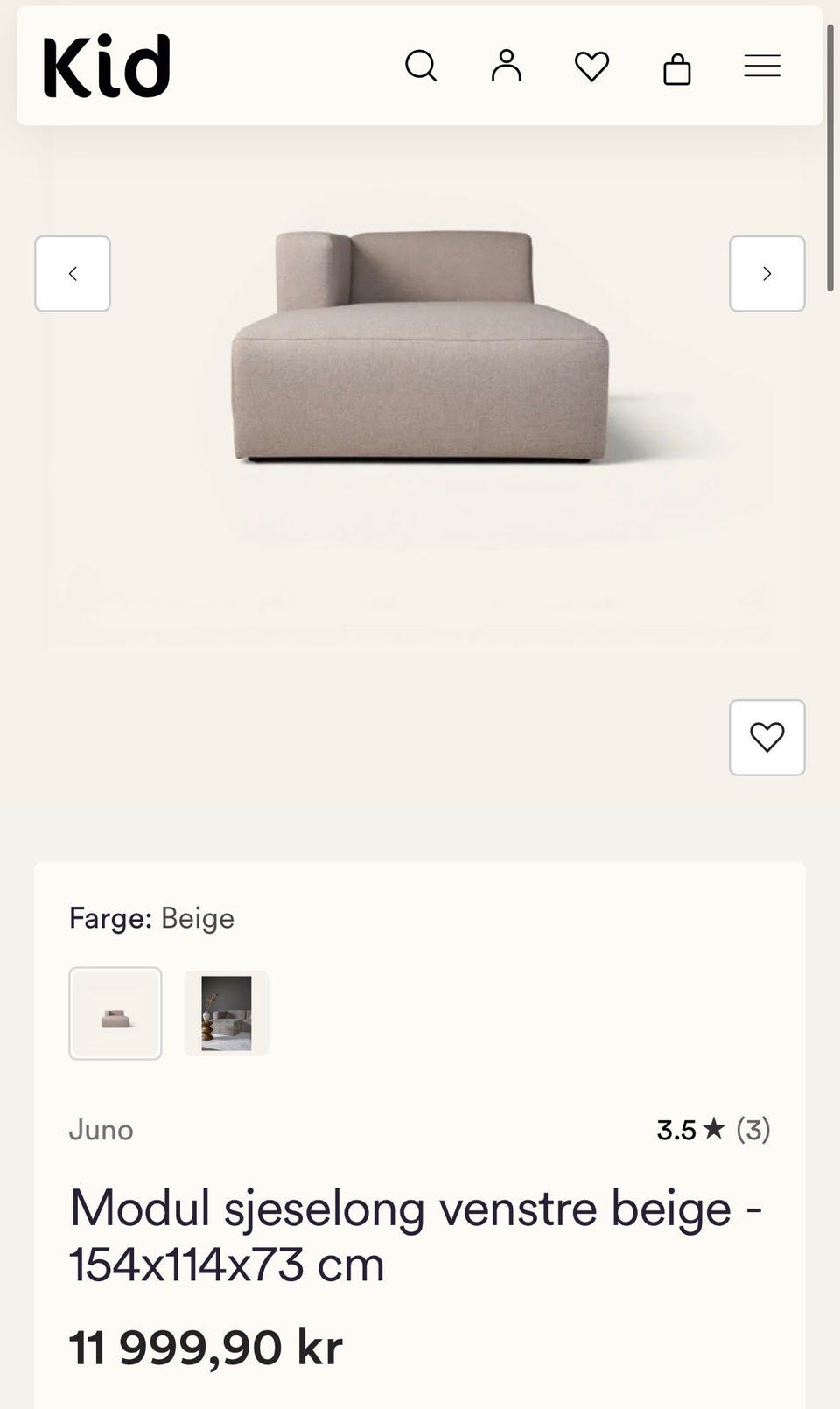This screenshot has height=1409, width=840.
Task: Open the 3.5 star reviews rating
Action: tap(714, 1130)
